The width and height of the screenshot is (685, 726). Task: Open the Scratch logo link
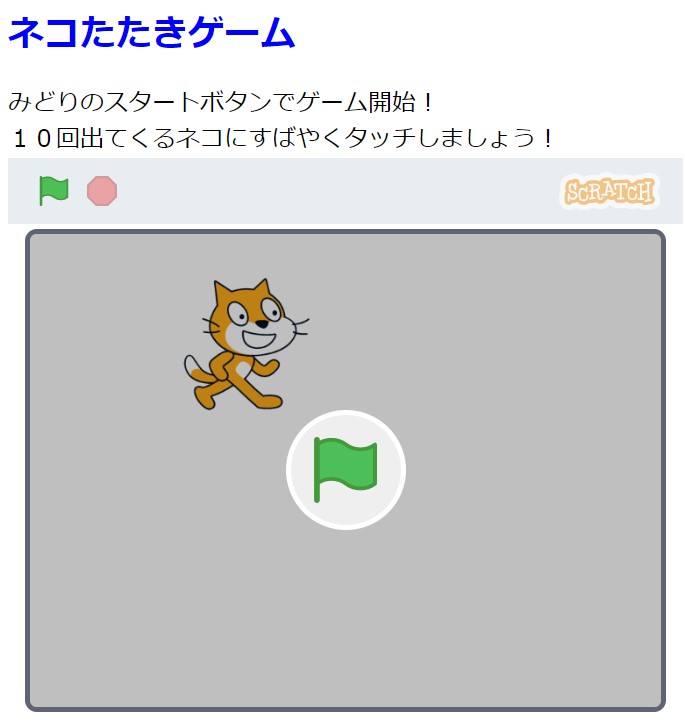pyautogui.click(x=609, y=191)
